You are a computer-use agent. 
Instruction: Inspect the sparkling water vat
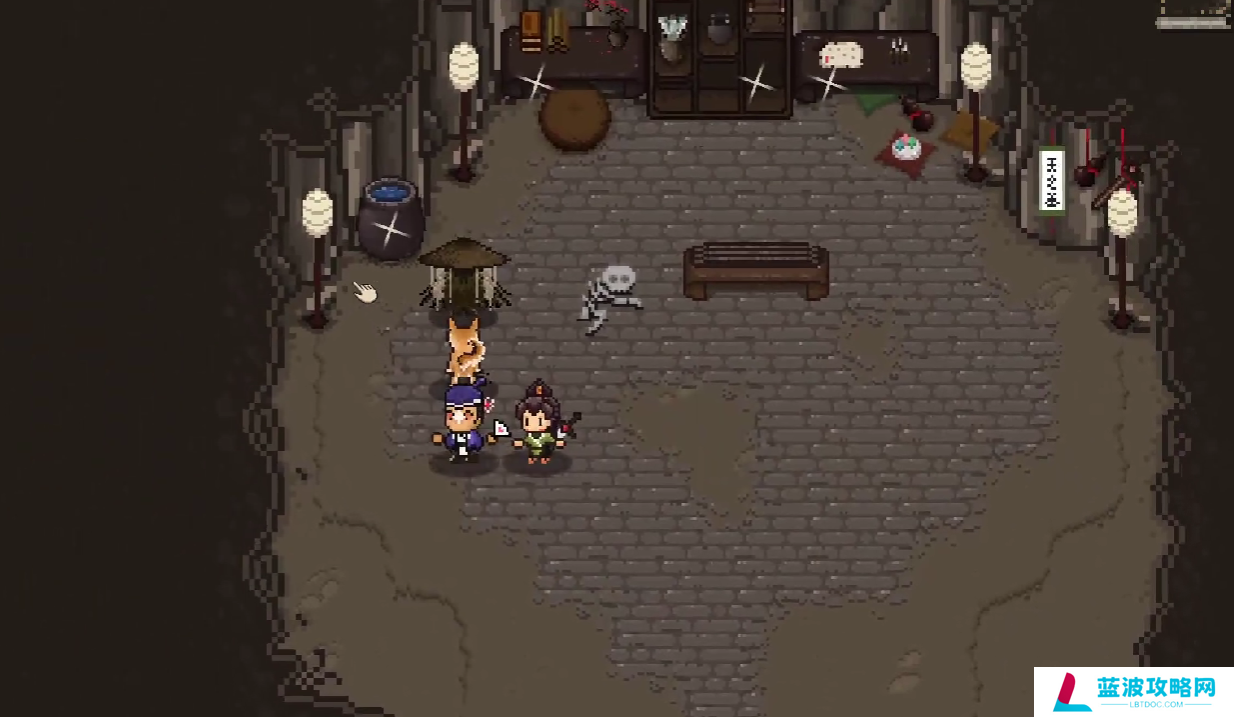[x=390, y=221]
